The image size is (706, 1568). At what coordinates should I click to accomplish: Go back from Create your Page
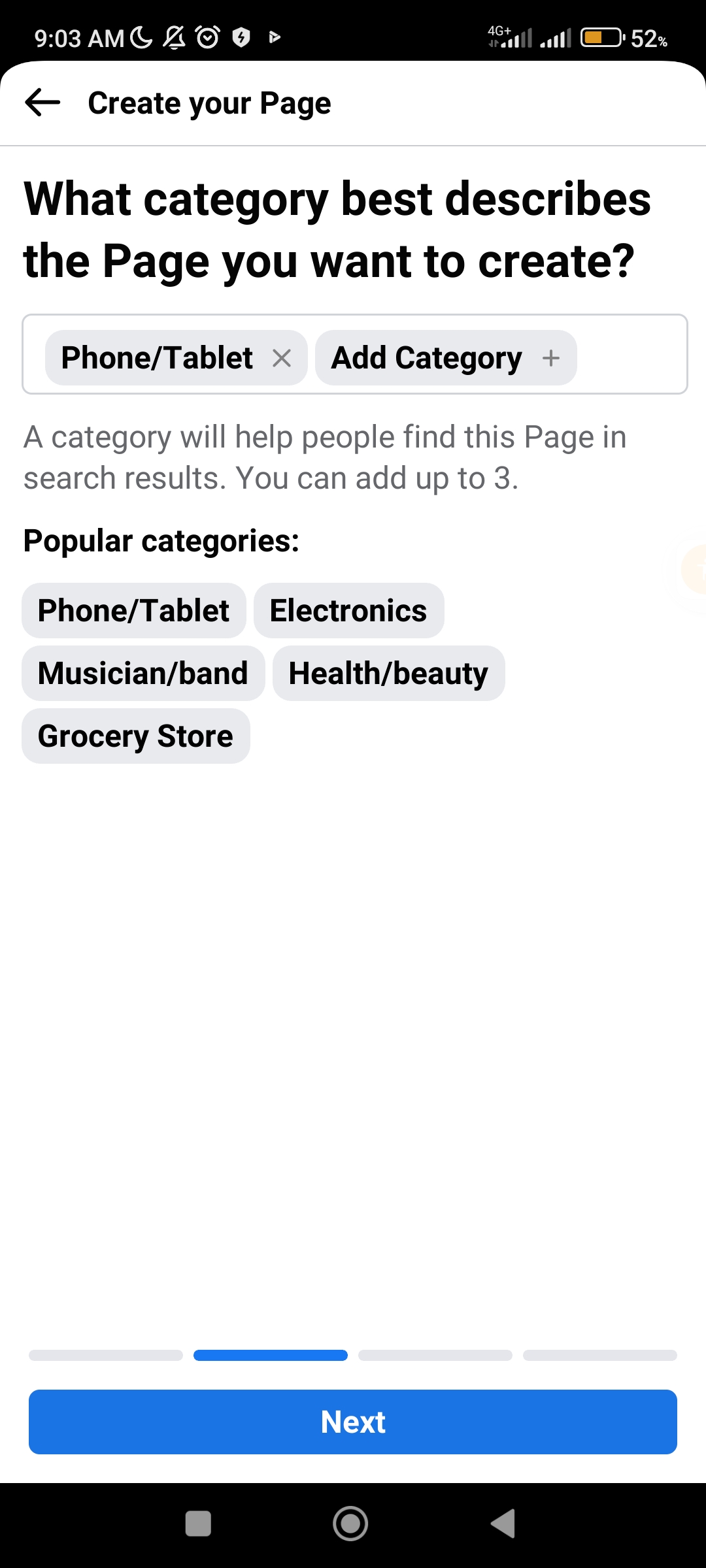[x=42, y=103]
